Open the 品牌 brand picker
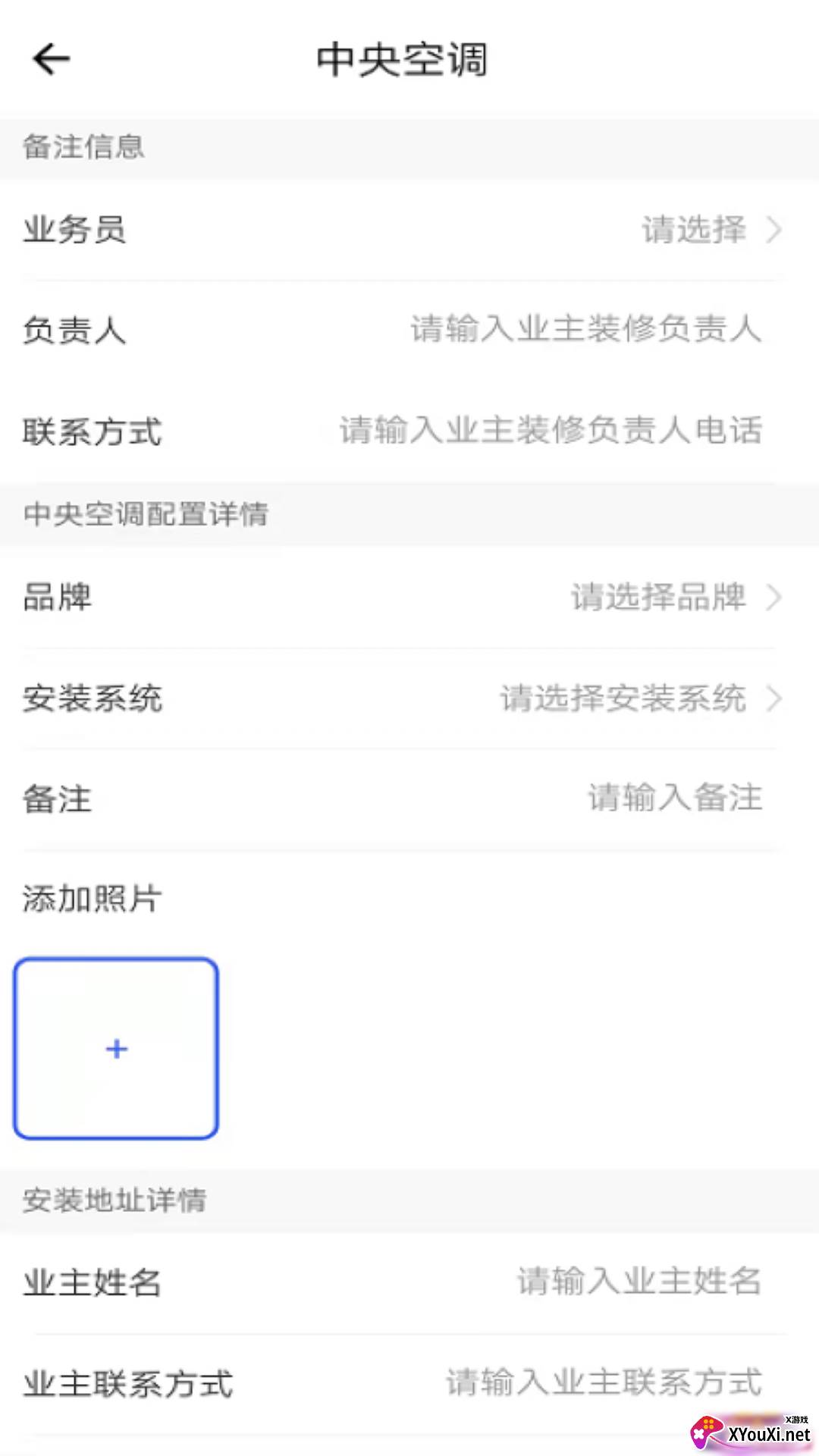This screenshot has width=819, height=1456. click(x=409, y=598)
